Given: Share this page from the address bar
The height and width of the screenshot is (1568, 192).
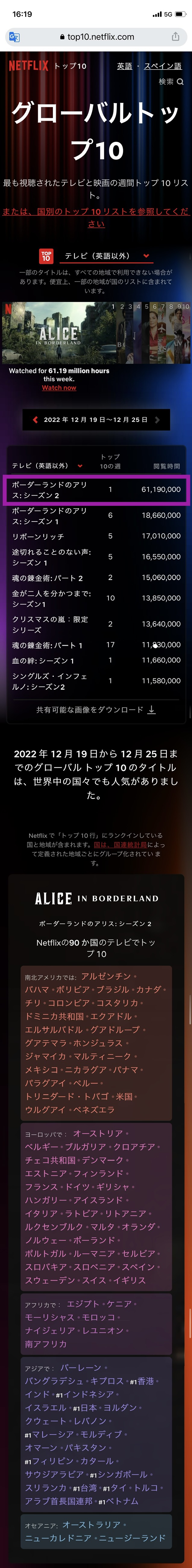Looking at the screenshot, I should (x=175, y=37).
